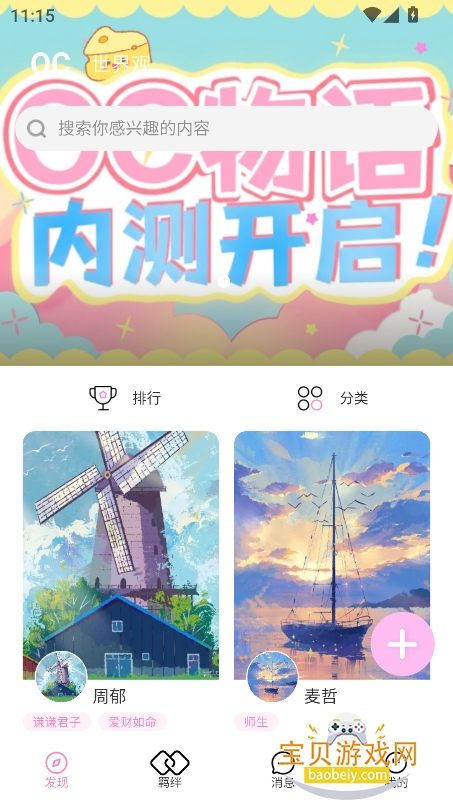
Task: Switch to the 羁绊 bottom tab
Action: 169,769
